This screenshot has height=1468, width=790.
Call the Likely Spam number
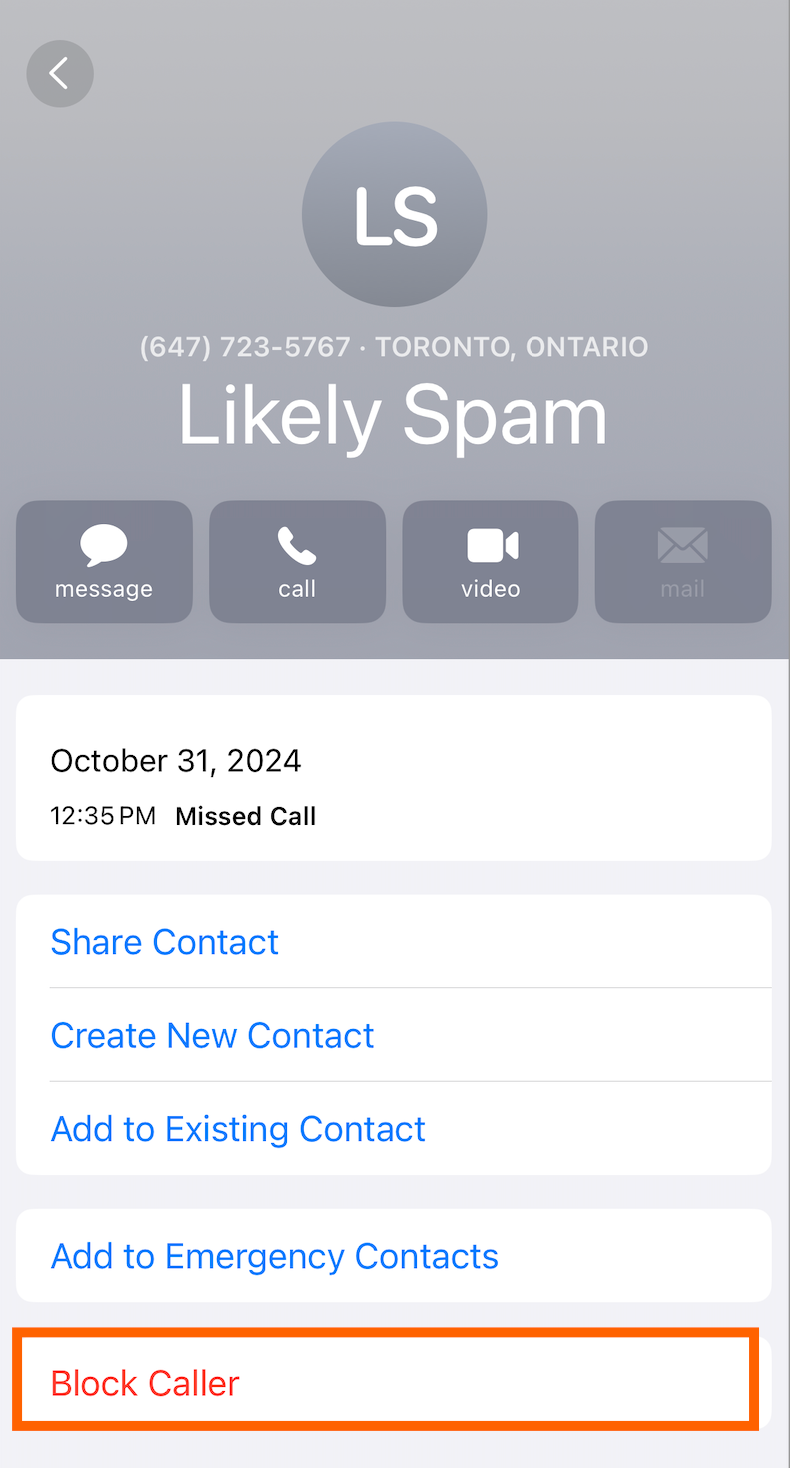(x=297, y=562)
